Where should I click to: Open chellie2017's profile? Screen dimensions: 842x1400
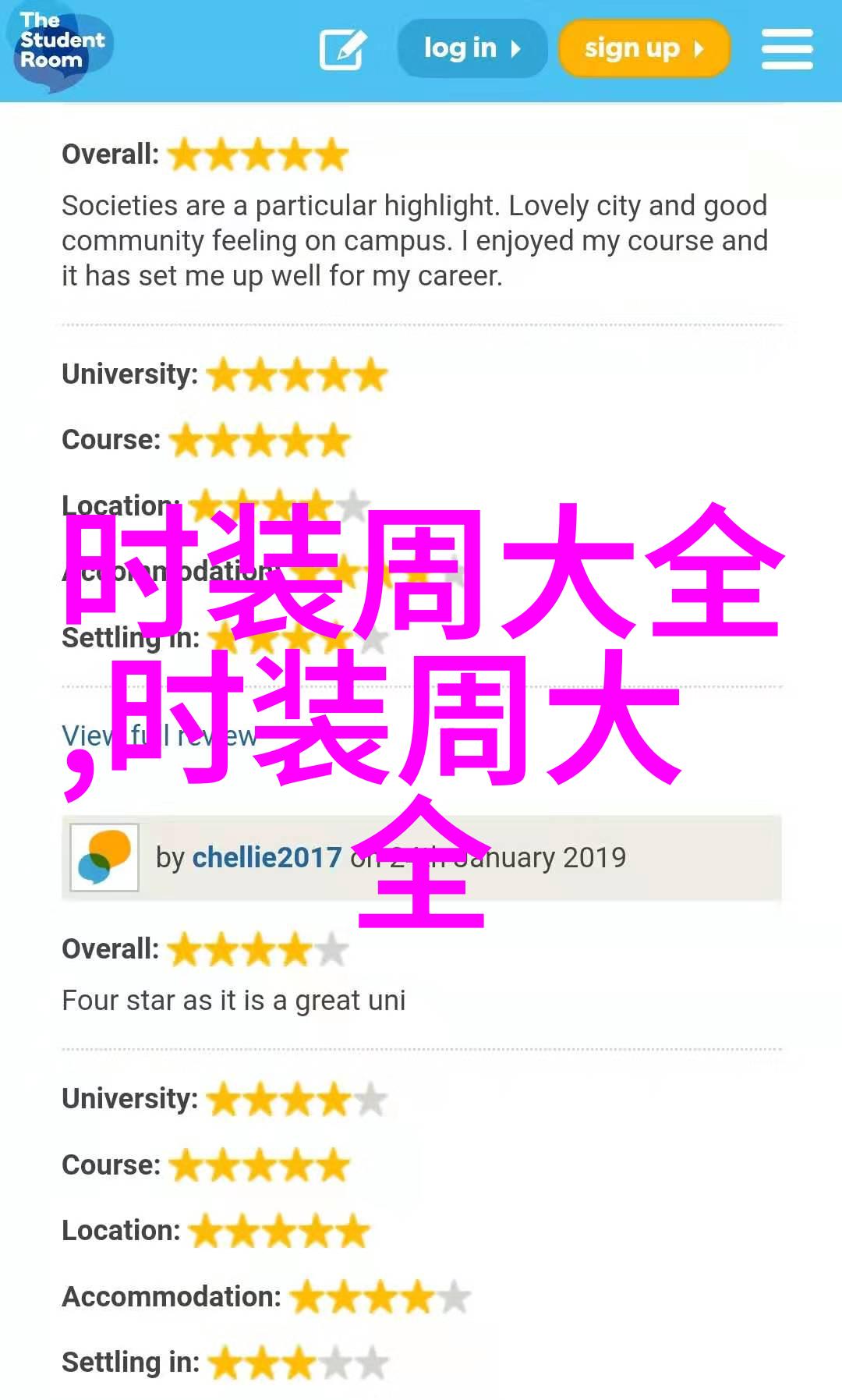coord(267,857)
